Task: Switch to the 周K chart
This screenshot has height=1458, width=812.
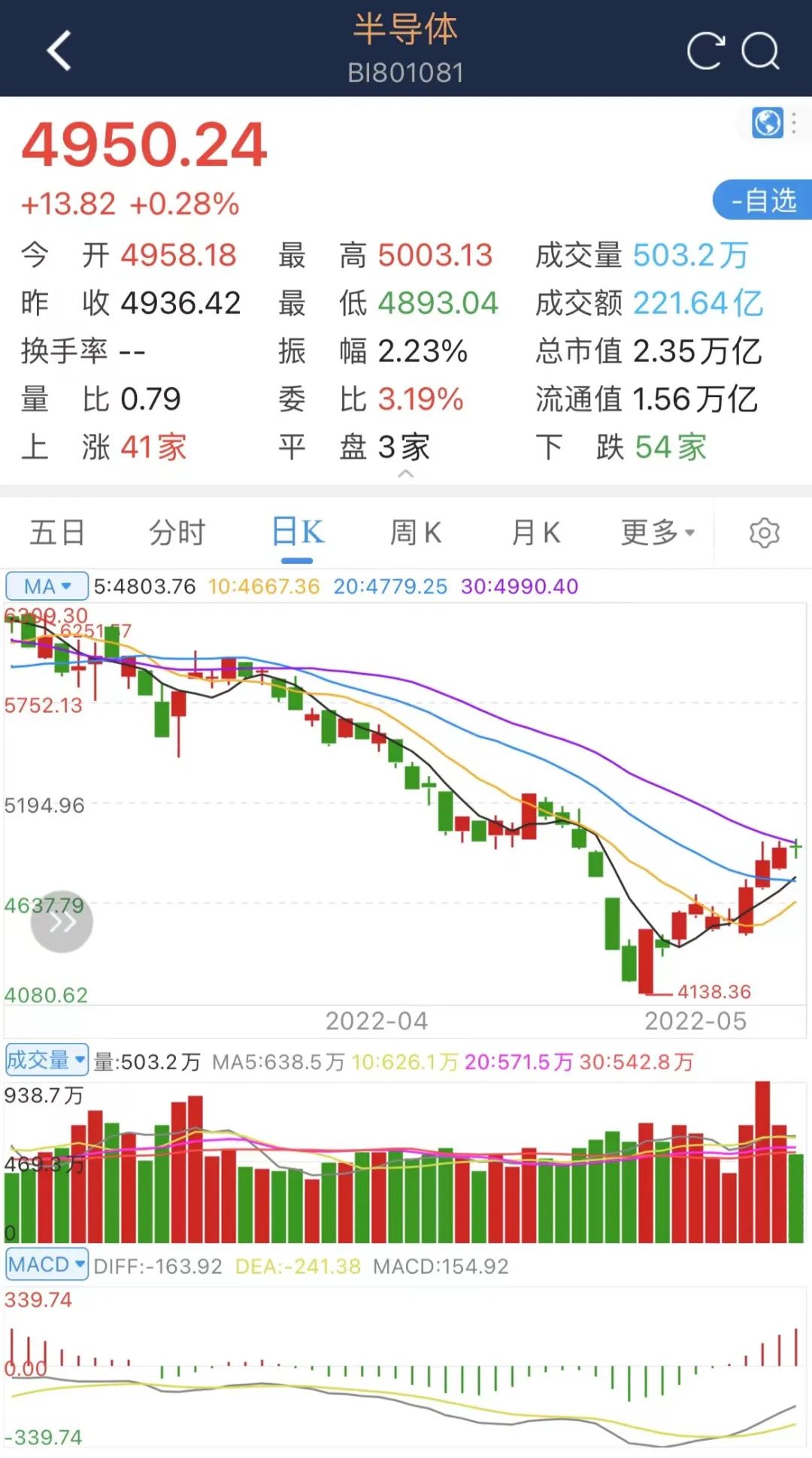Action: point(416,532)
